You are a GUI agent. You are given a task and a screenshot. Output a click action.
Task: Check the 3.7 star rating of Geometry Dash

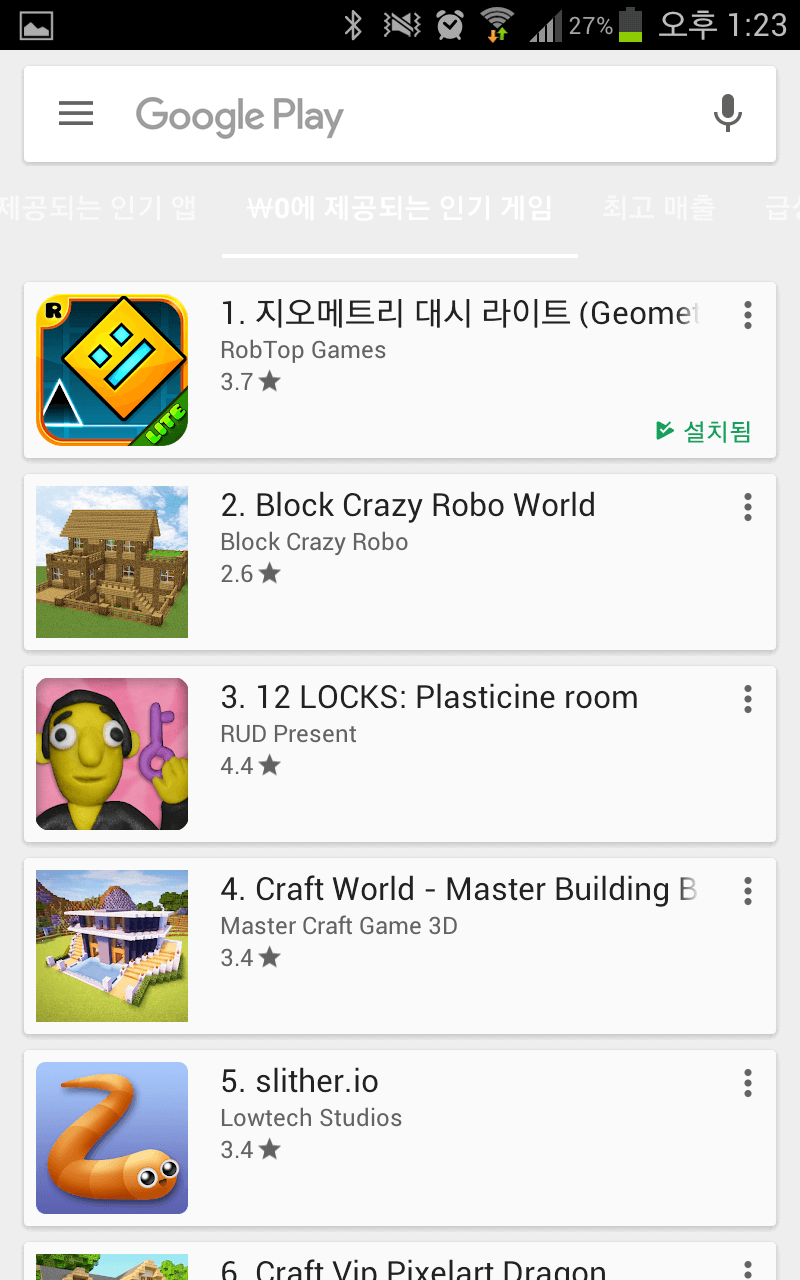click(250, 381)
